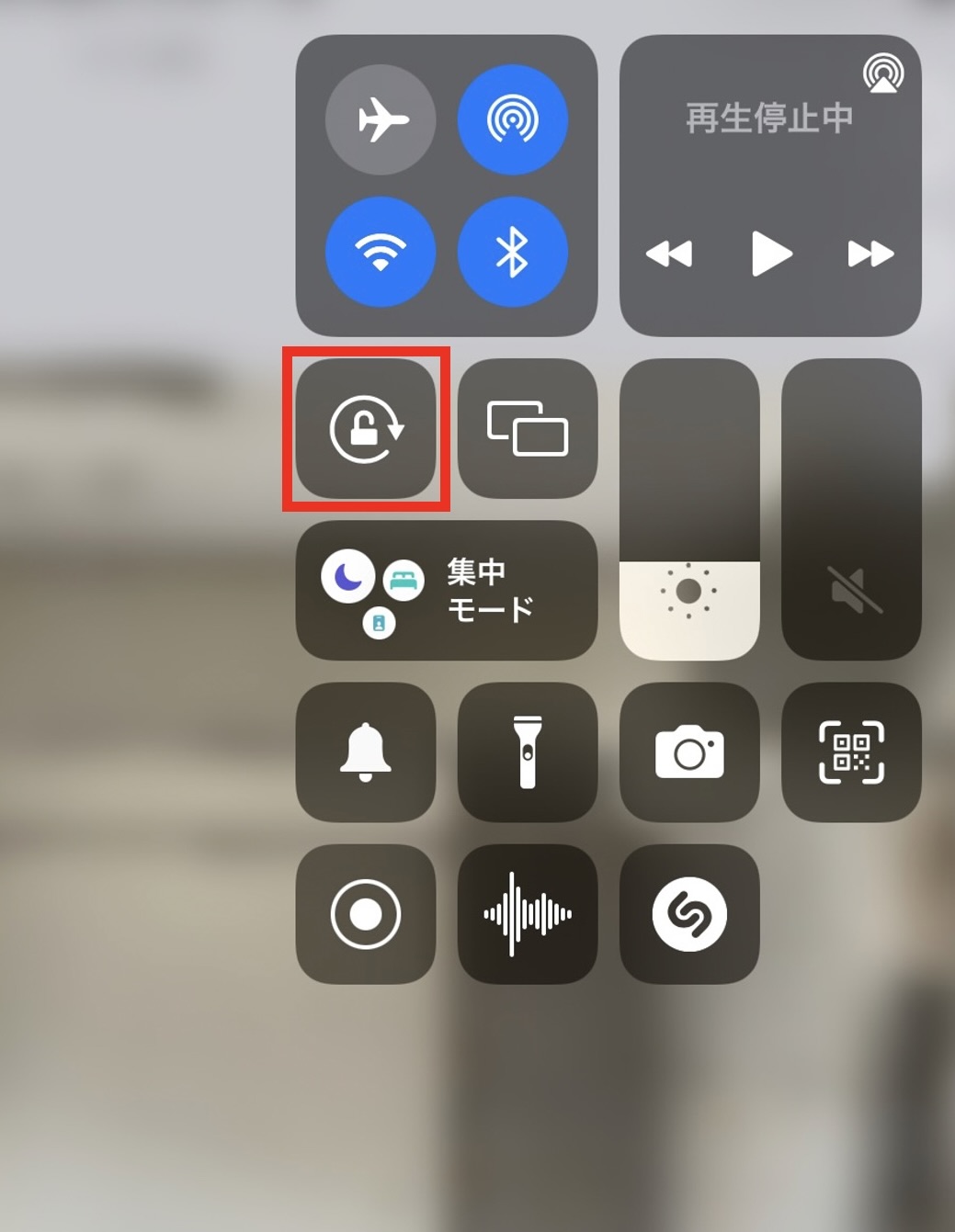Toggle the screen rotation lock
The width and height of the screenshot is (955, 1232).
click(x=366, y=428)
